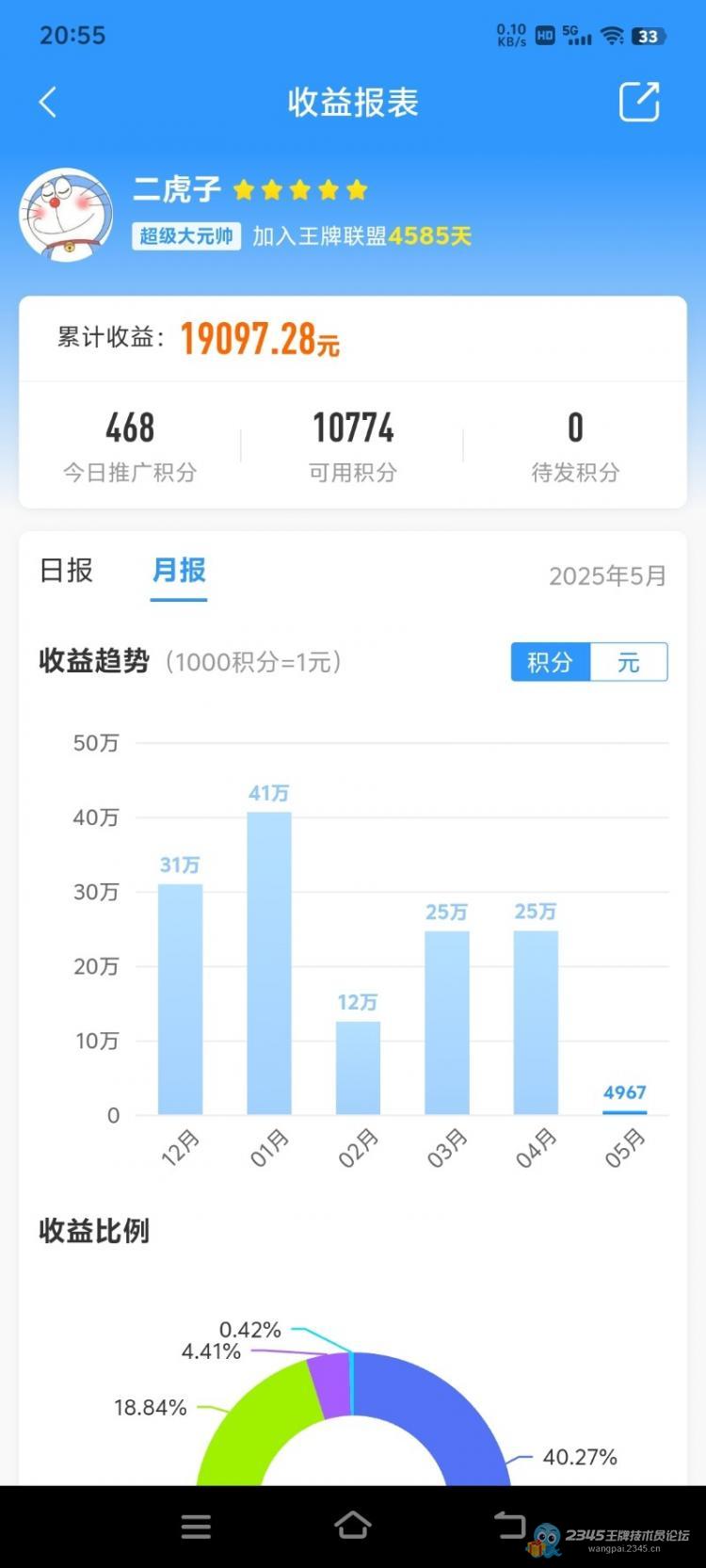Switch to the 日报 tab

click(x=67, y=571)
